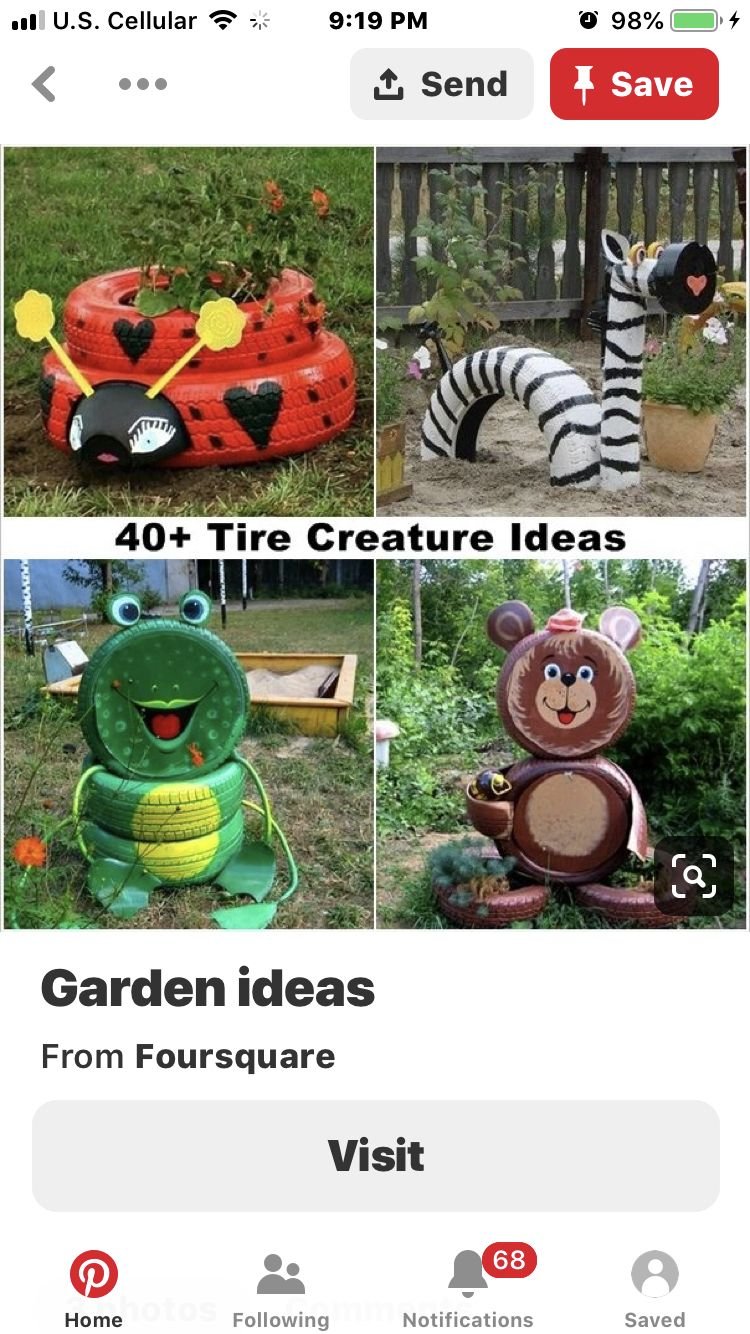Switch to the Home tab

(93, 1290)
